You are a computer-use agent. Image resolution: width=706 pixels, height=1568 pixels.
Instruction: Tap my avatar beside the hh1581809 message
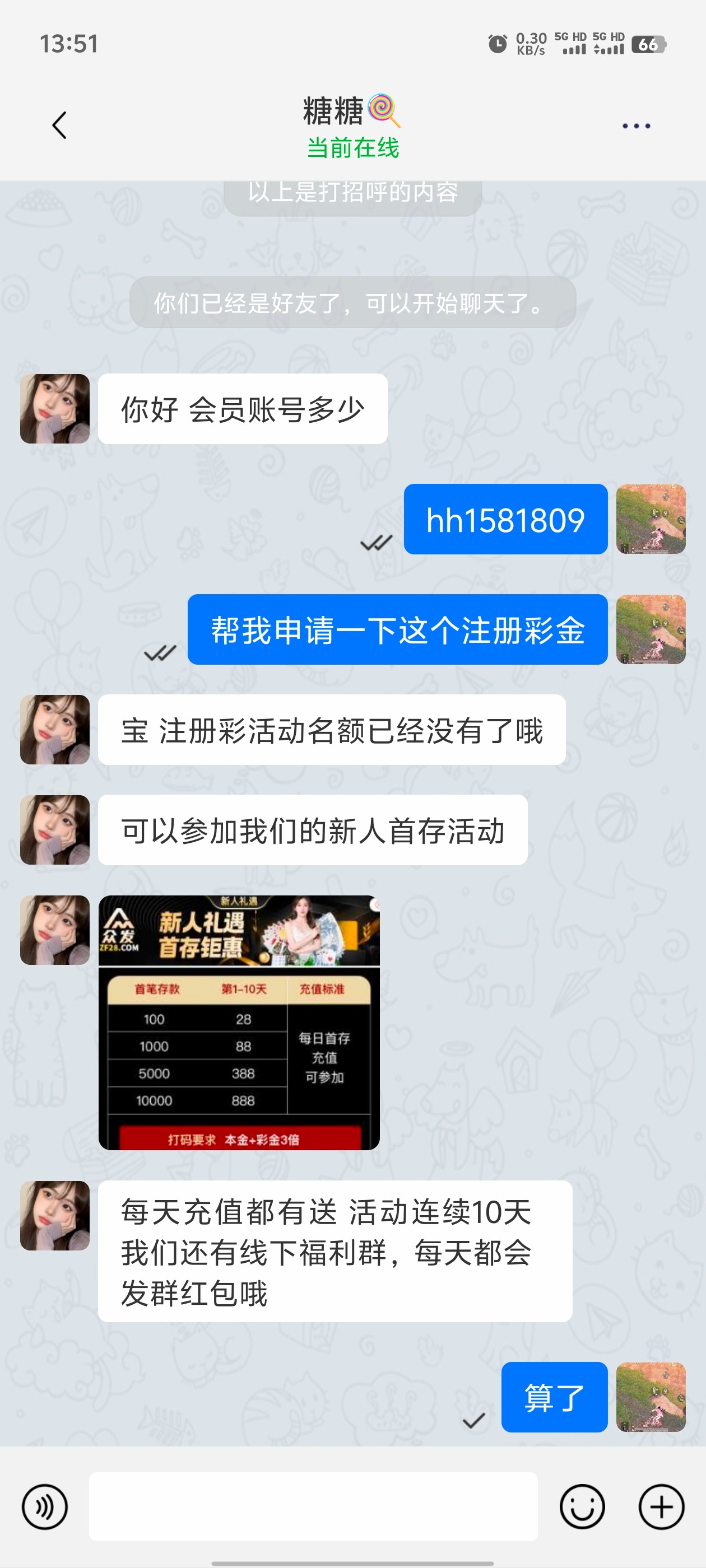tap(651, 519)
